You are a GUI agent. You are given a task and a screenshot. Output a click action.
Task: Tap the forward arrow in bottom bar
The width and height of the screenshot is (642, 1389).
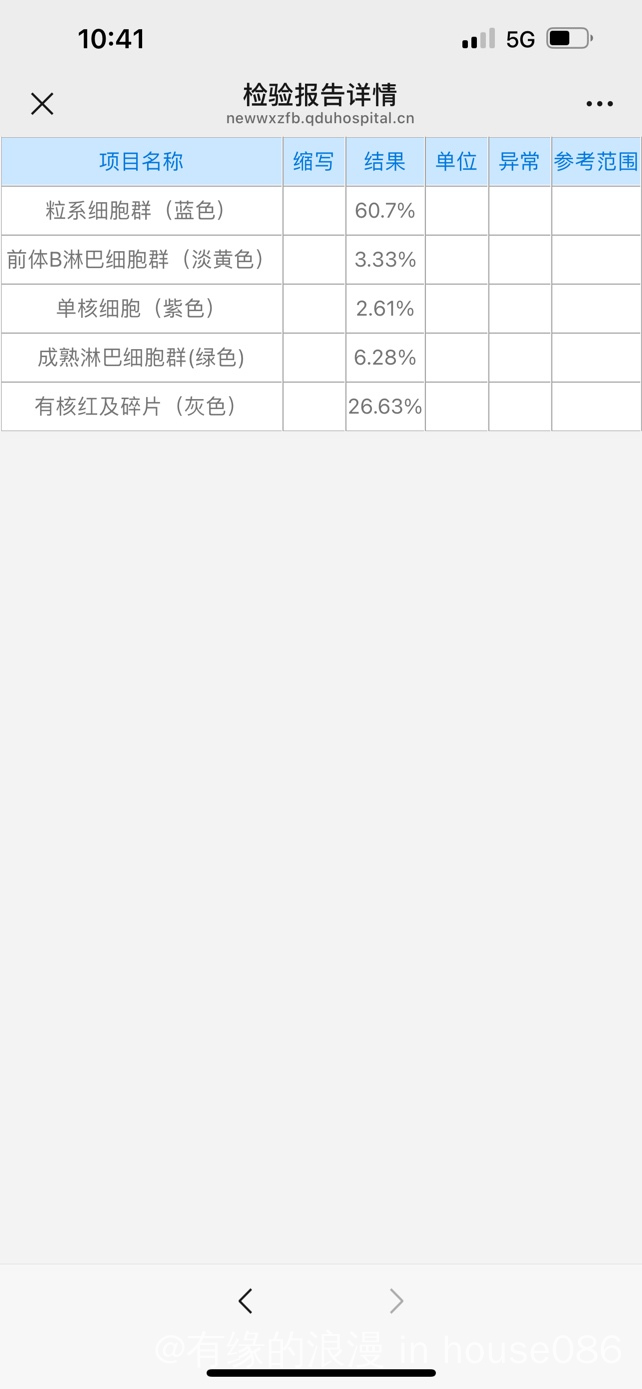(x=396, y=1300)
